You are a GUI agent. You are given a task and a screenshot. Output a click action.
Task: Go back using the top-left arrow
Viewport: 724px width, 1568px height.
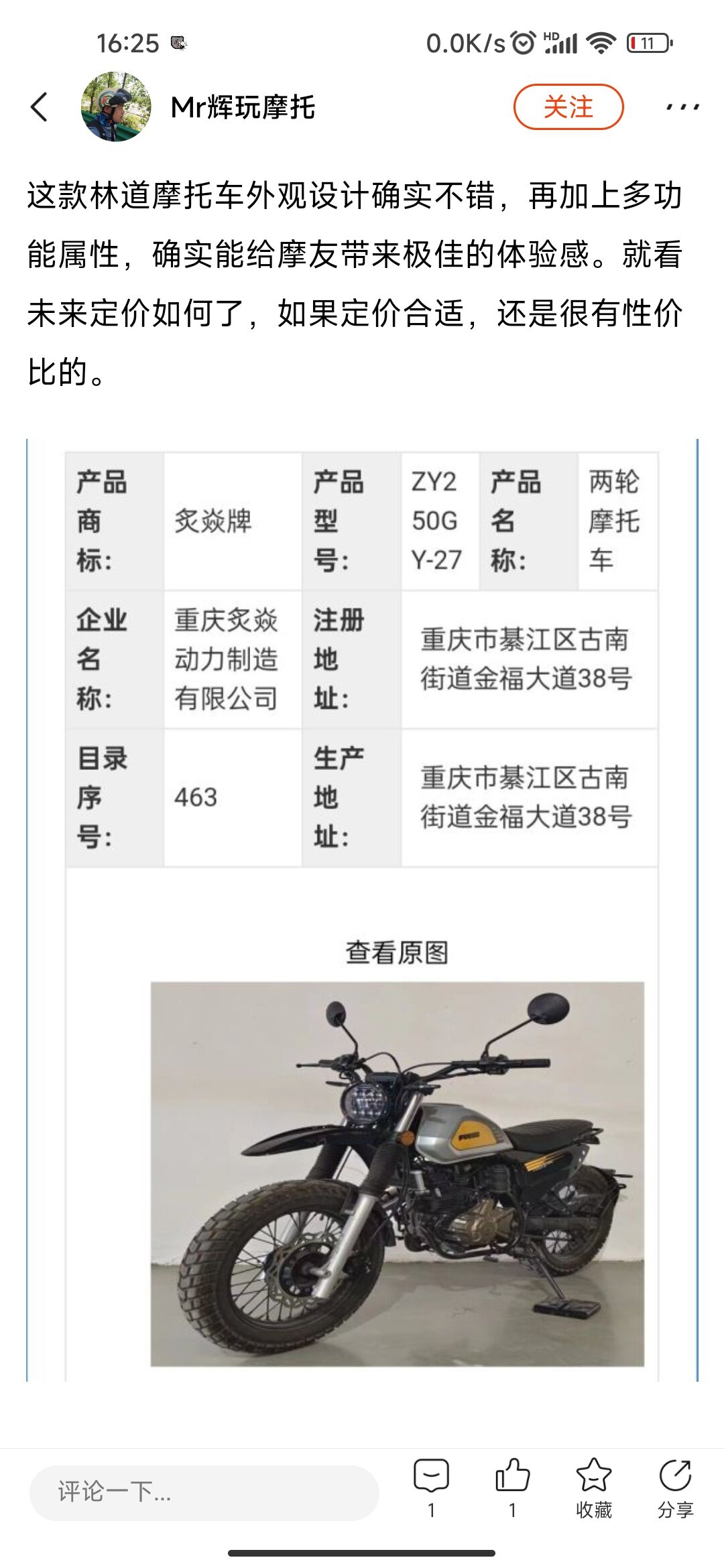pyautogui.click(x=40, y=107)
